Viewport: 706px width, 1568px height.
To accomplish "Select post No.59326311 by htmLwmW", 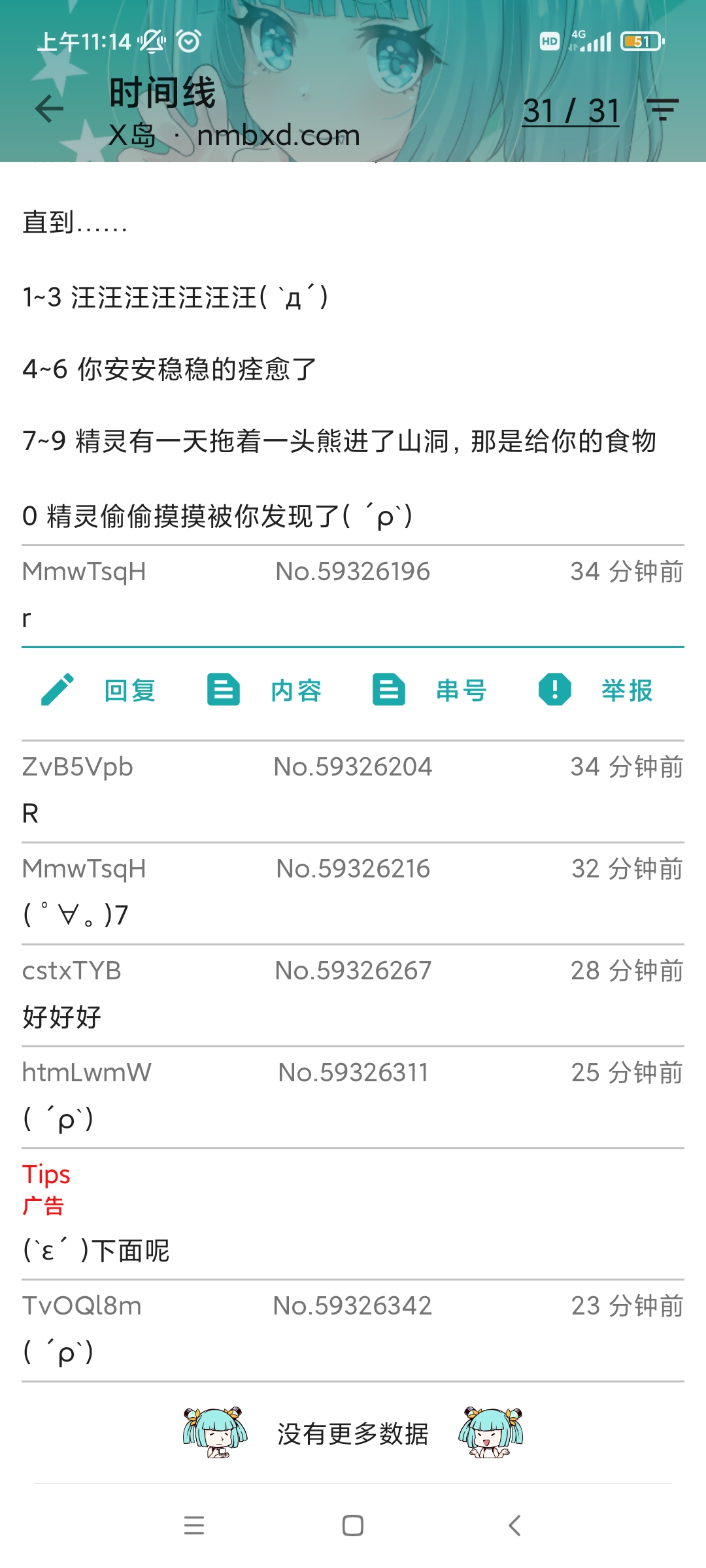I will (x=353, y=1096).
